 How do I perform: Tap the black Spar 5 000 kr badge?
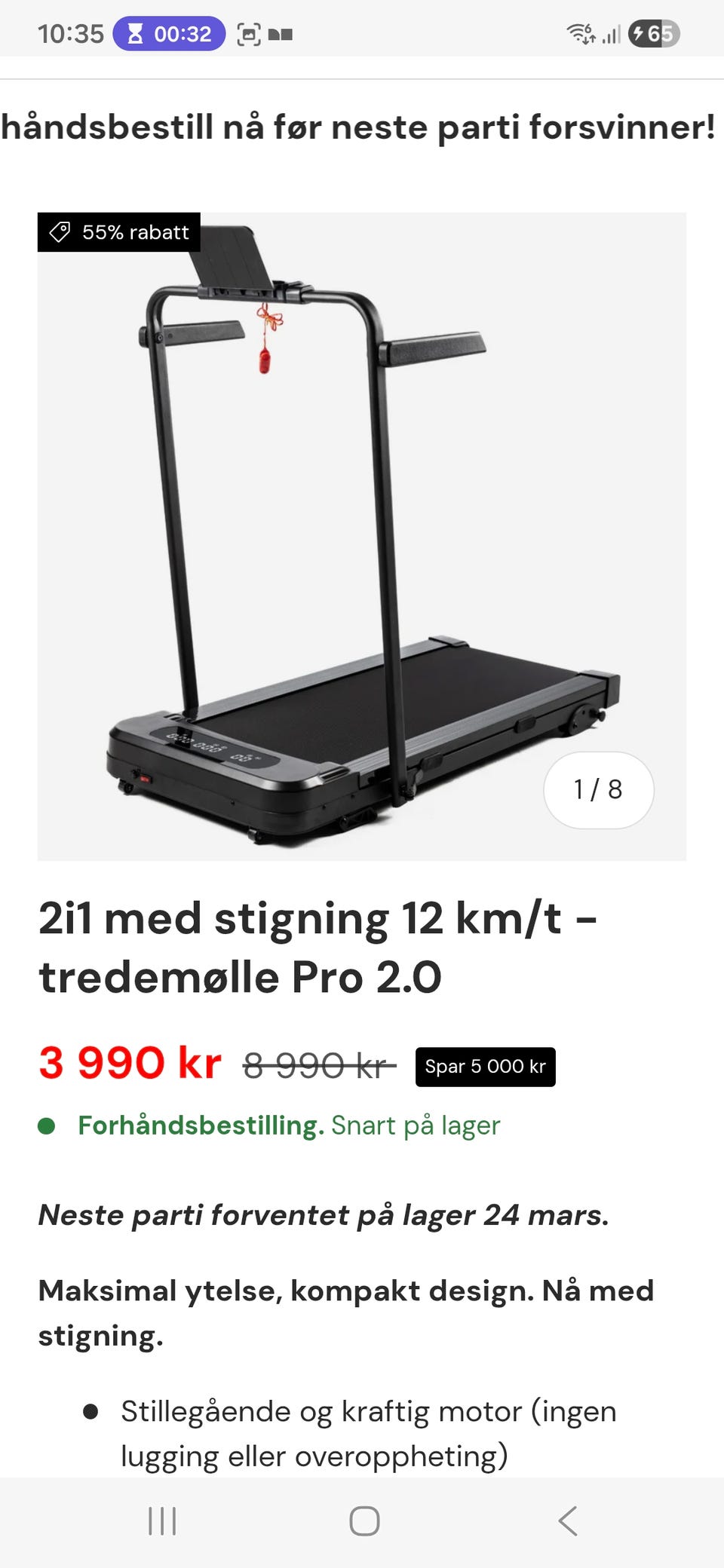point(485,1066)
